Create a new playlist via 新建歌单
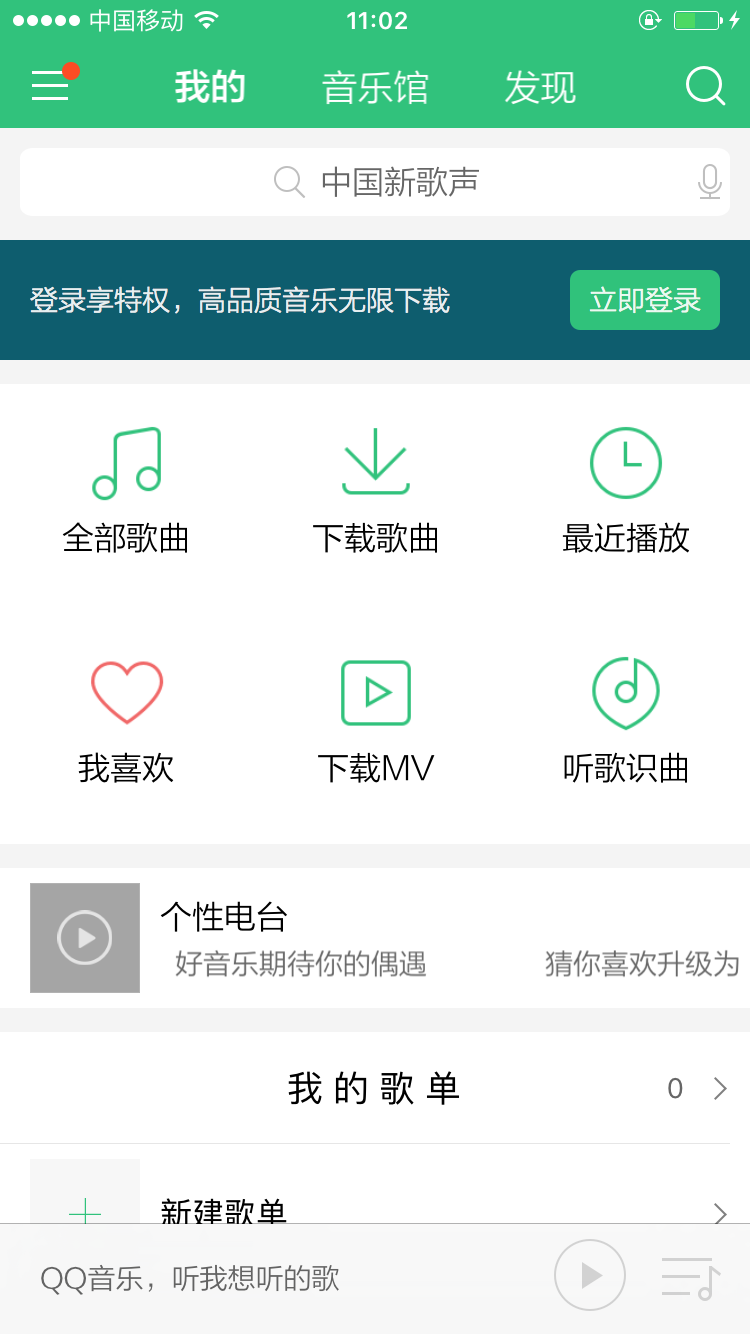Image resolution: width=750 pixels, height=1334 pixels. tap(224, 1208)
